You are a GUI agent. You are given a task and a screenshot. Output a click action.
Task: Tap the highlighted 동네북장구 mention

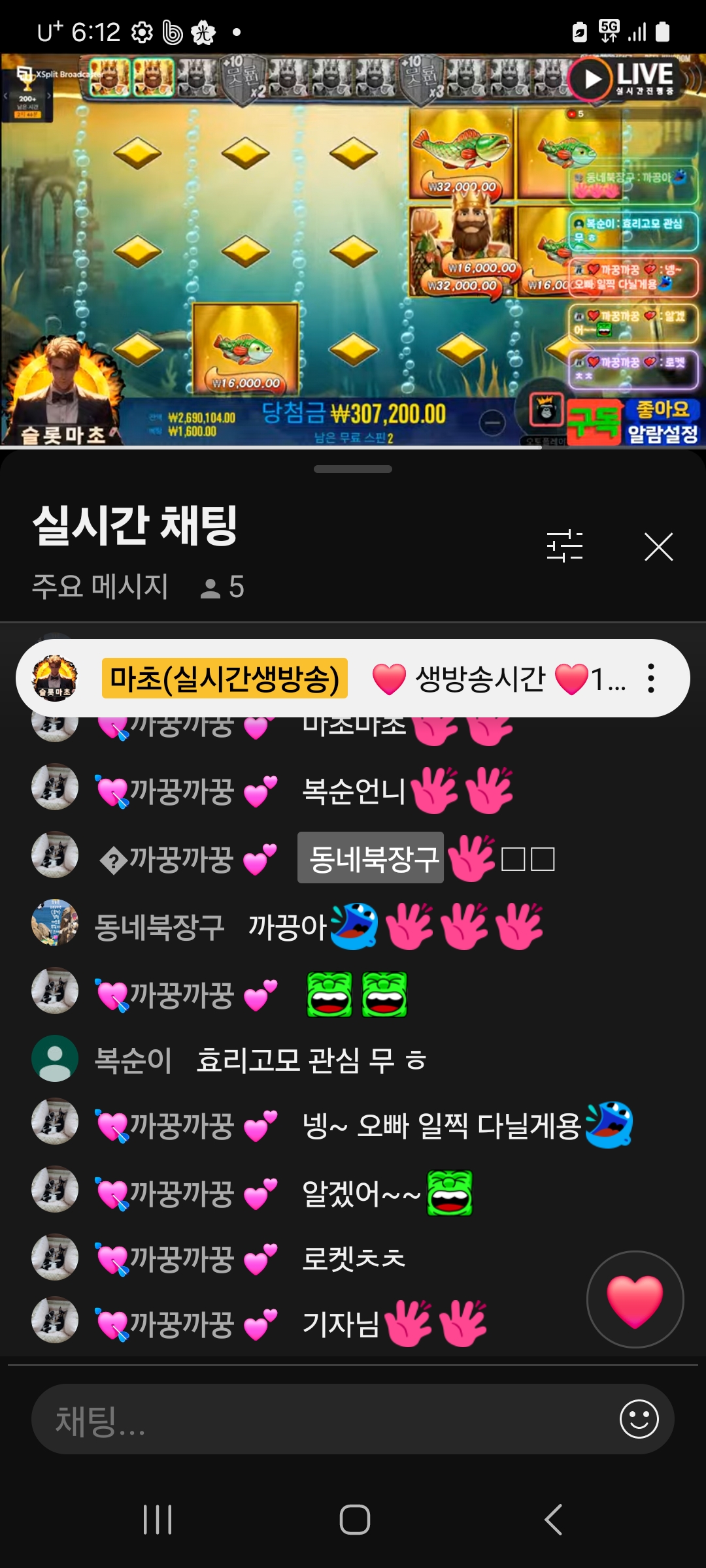tap(371, 858)
